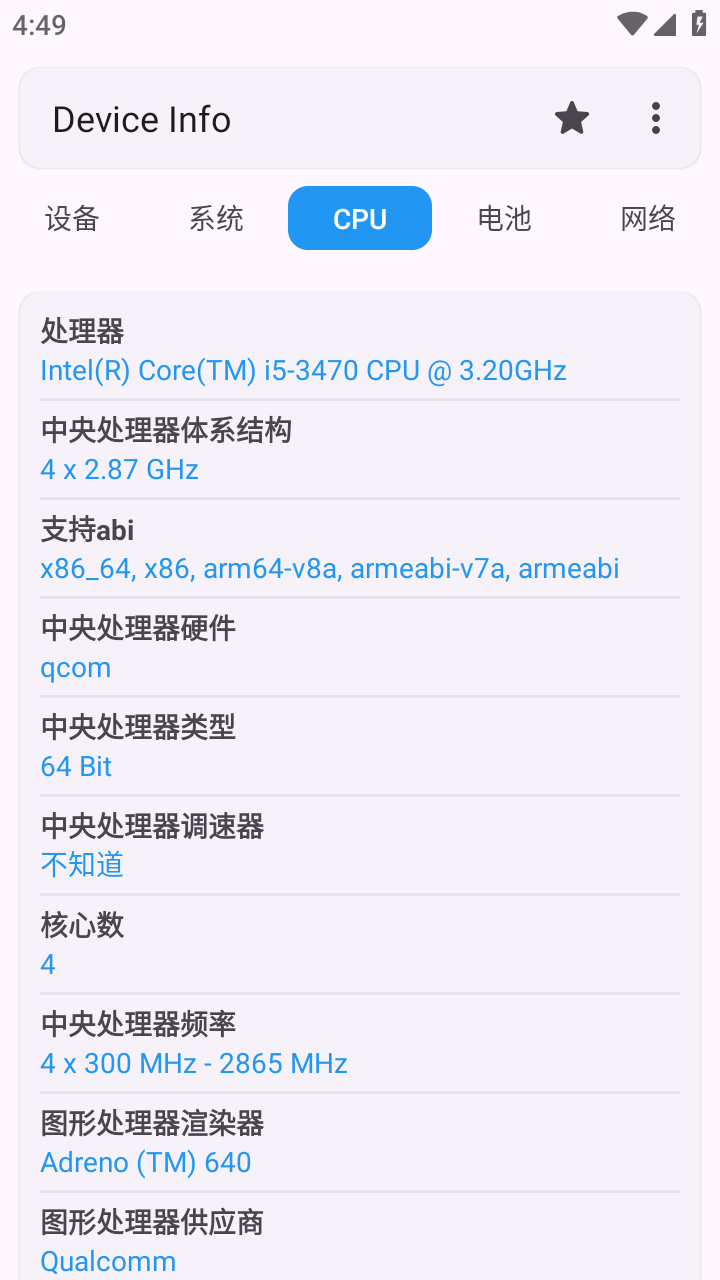
Task: Tap the 64 Bit CPU type value
Action: [76, 766]
